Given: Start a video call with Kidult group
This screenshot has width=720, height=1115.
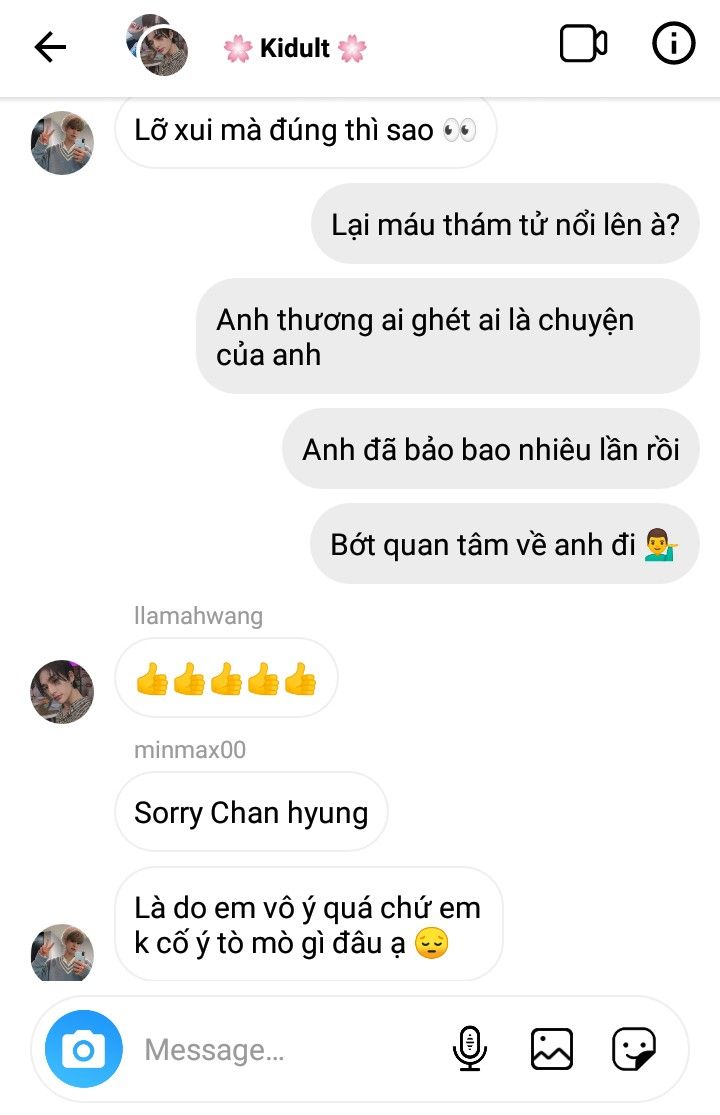Looking at the screenshot, I should click(583, 45).
